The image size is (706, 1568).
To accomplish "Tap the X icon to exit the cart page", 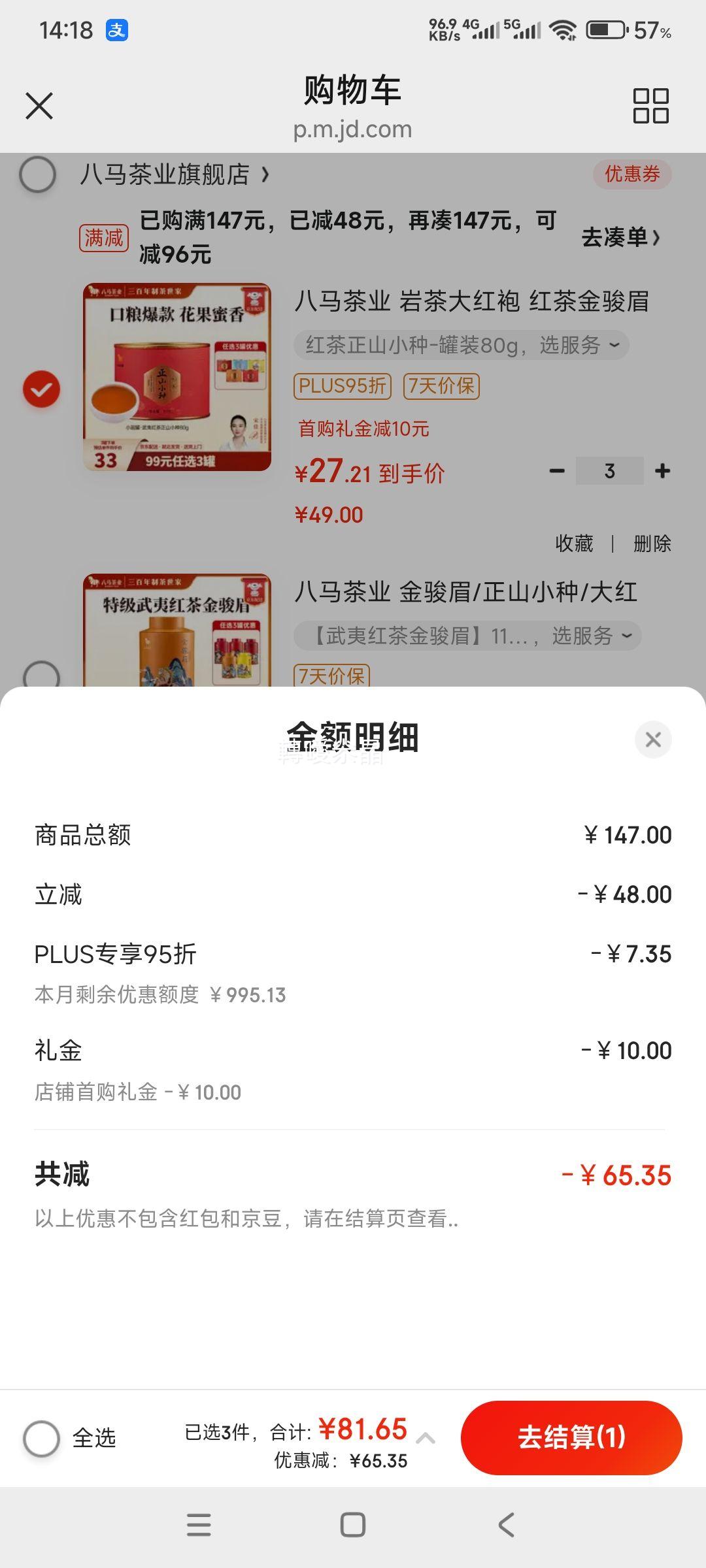I will pos(39,105).
